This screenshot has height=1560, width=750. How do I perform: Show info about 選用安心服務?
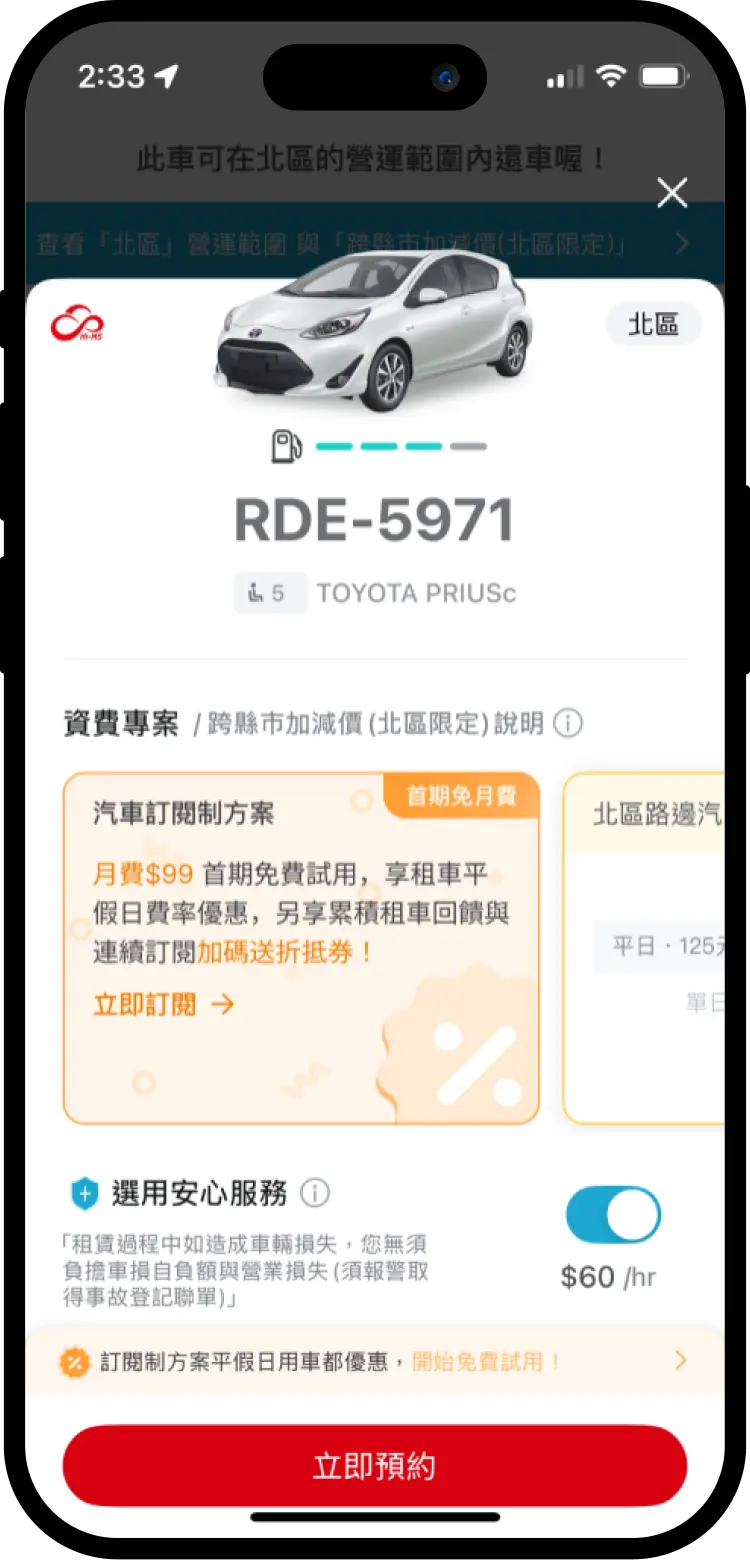click(314, 1192)
